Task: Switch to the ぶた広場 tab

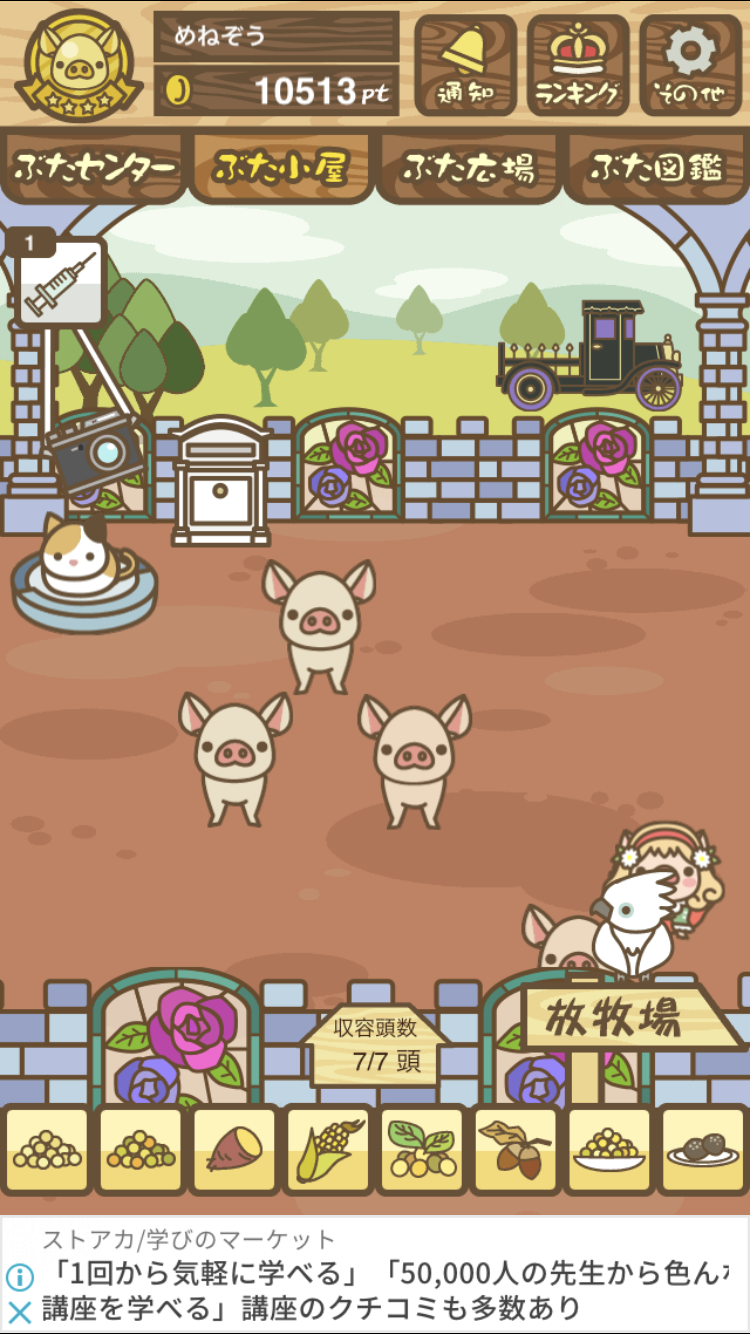Action: [468, 168]
